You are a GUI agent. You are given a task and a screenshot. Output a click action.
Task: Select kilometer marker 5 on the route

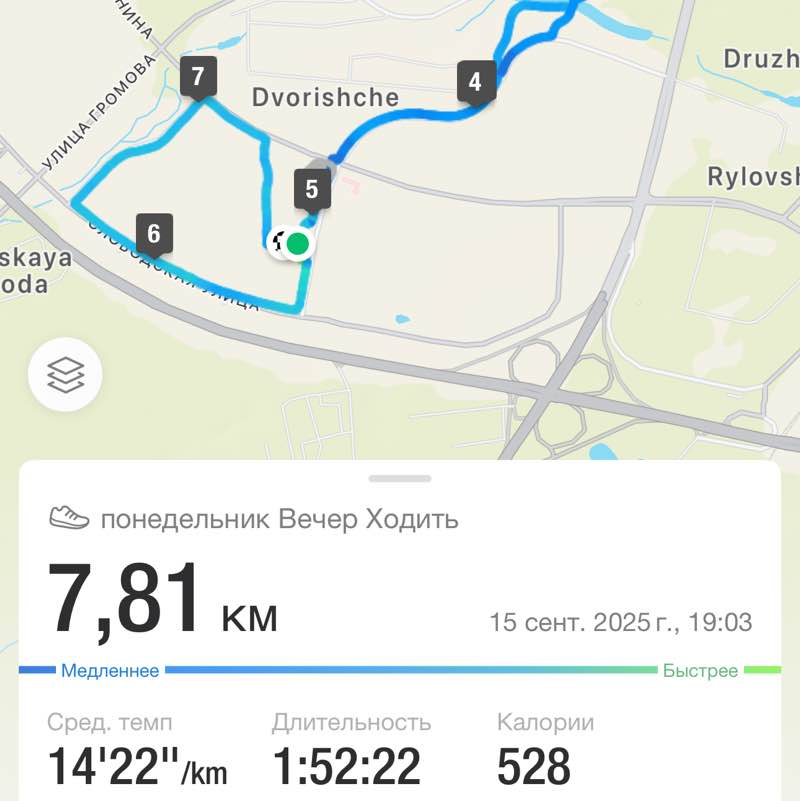tap(314, 188)
